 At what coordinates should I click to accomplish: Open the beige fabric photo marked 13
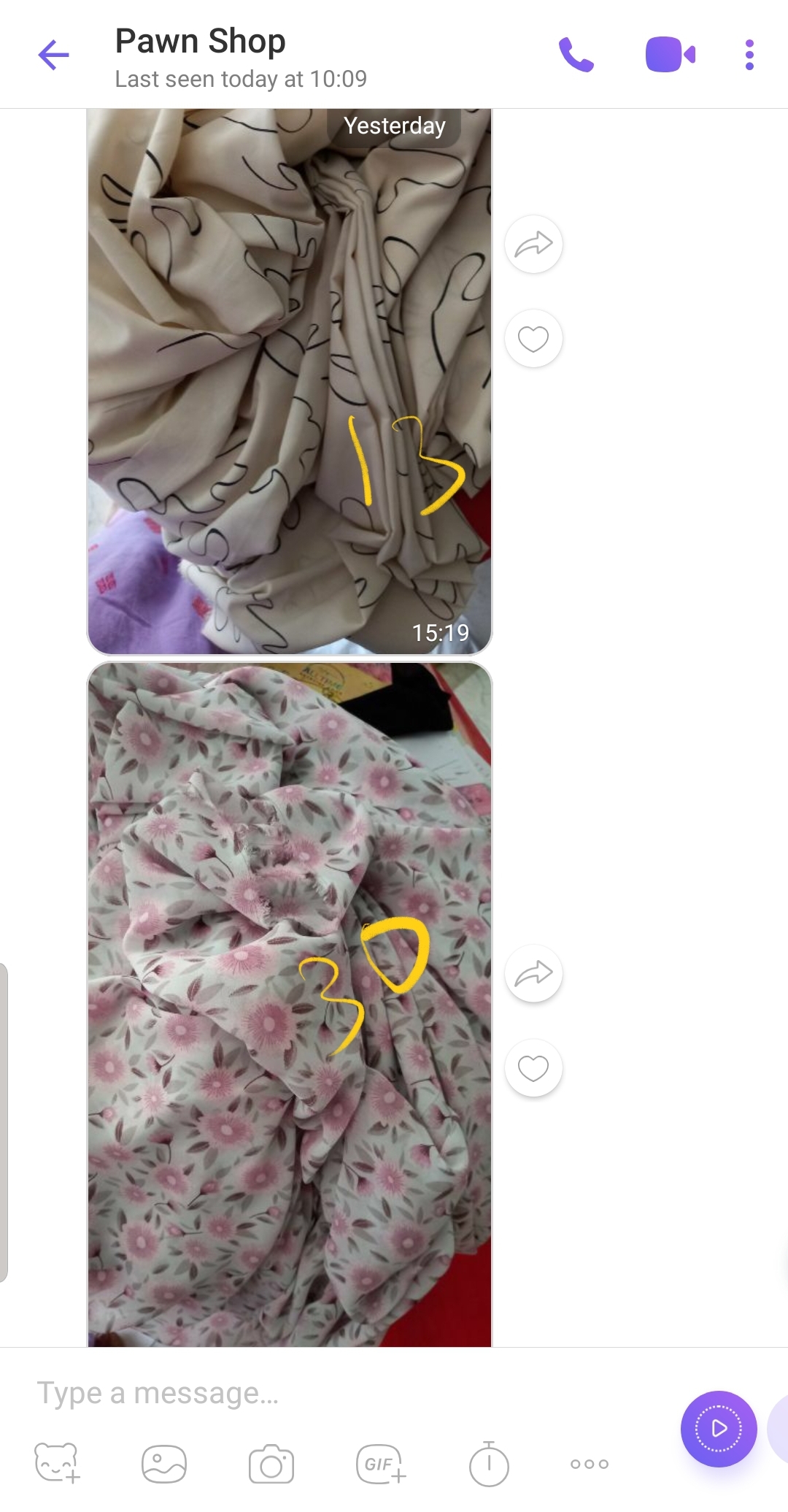tap(289, 380)
